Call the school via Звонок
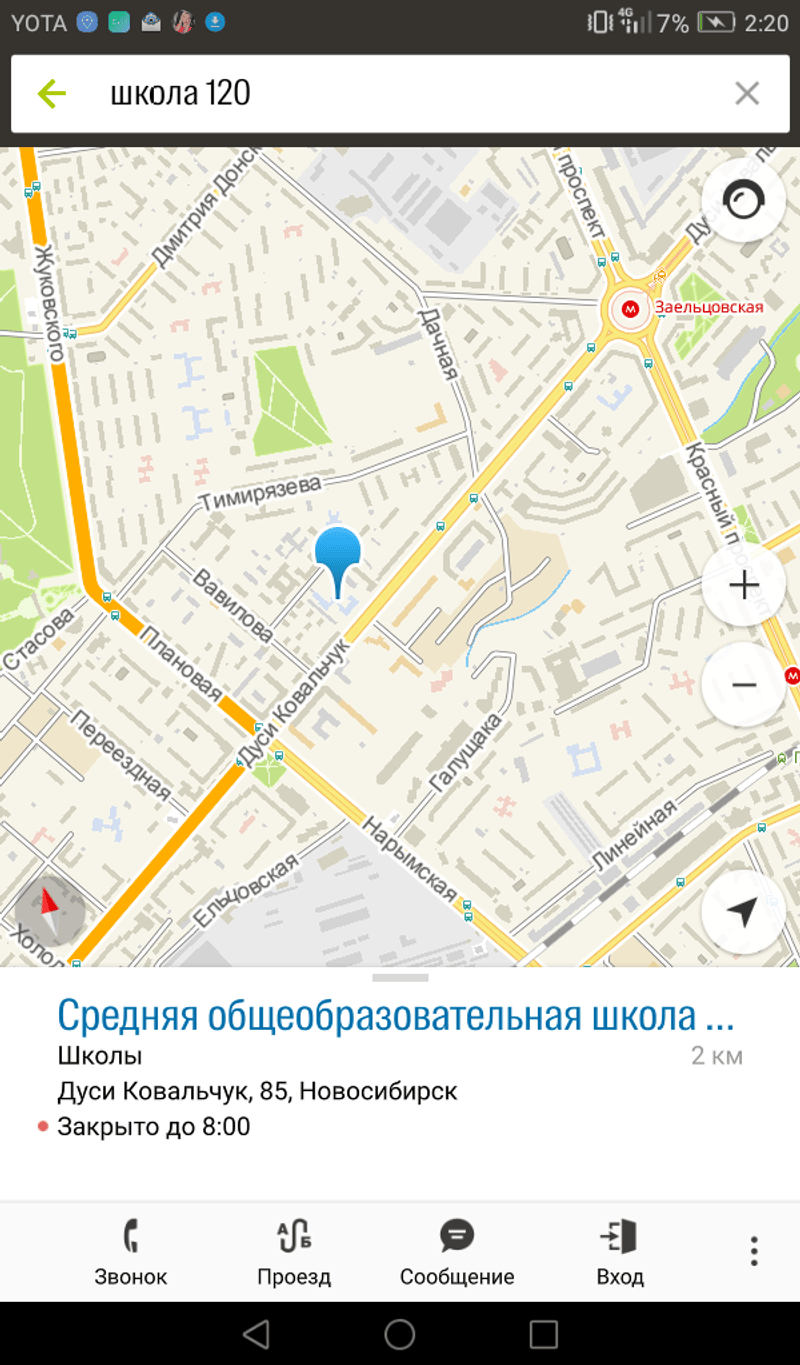800x1365 pixels. [130, 1252]
